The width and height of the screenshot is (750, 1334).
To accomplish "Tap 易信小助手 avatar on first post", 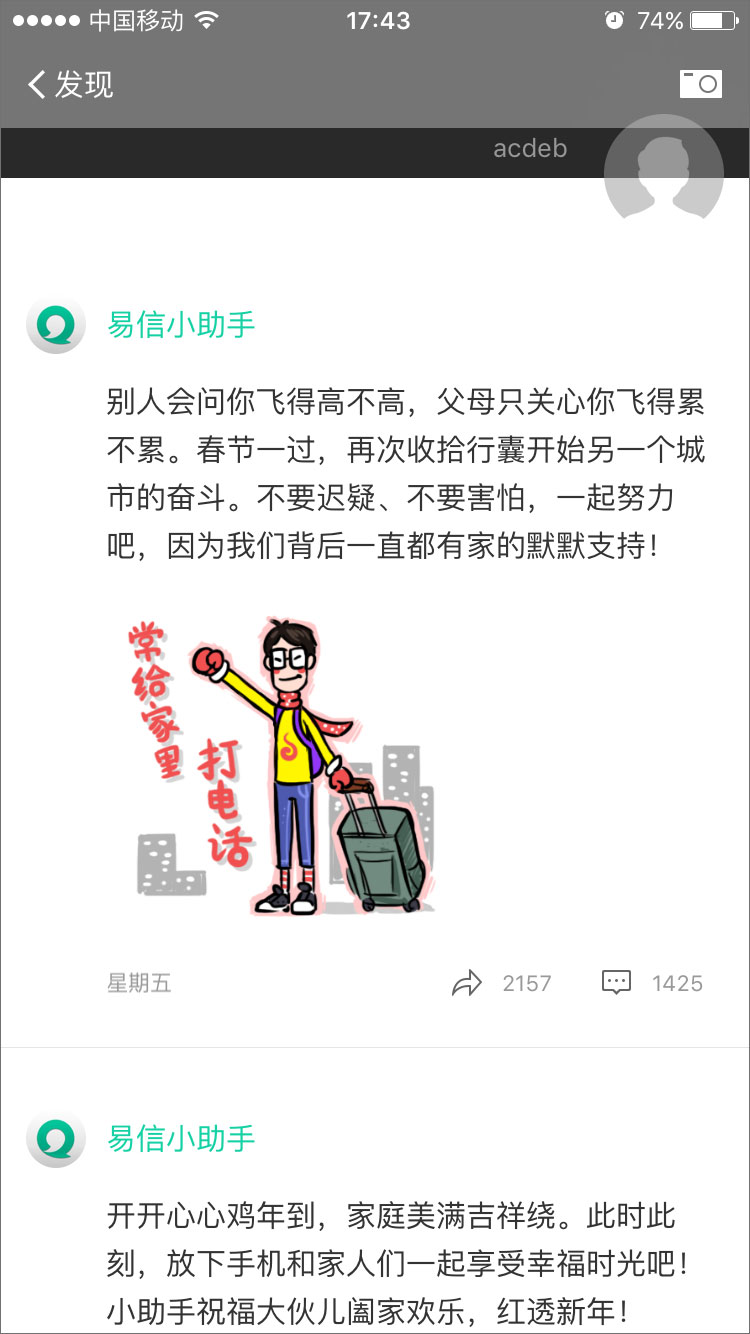I will pyautogui.click(x=56, y=325).
